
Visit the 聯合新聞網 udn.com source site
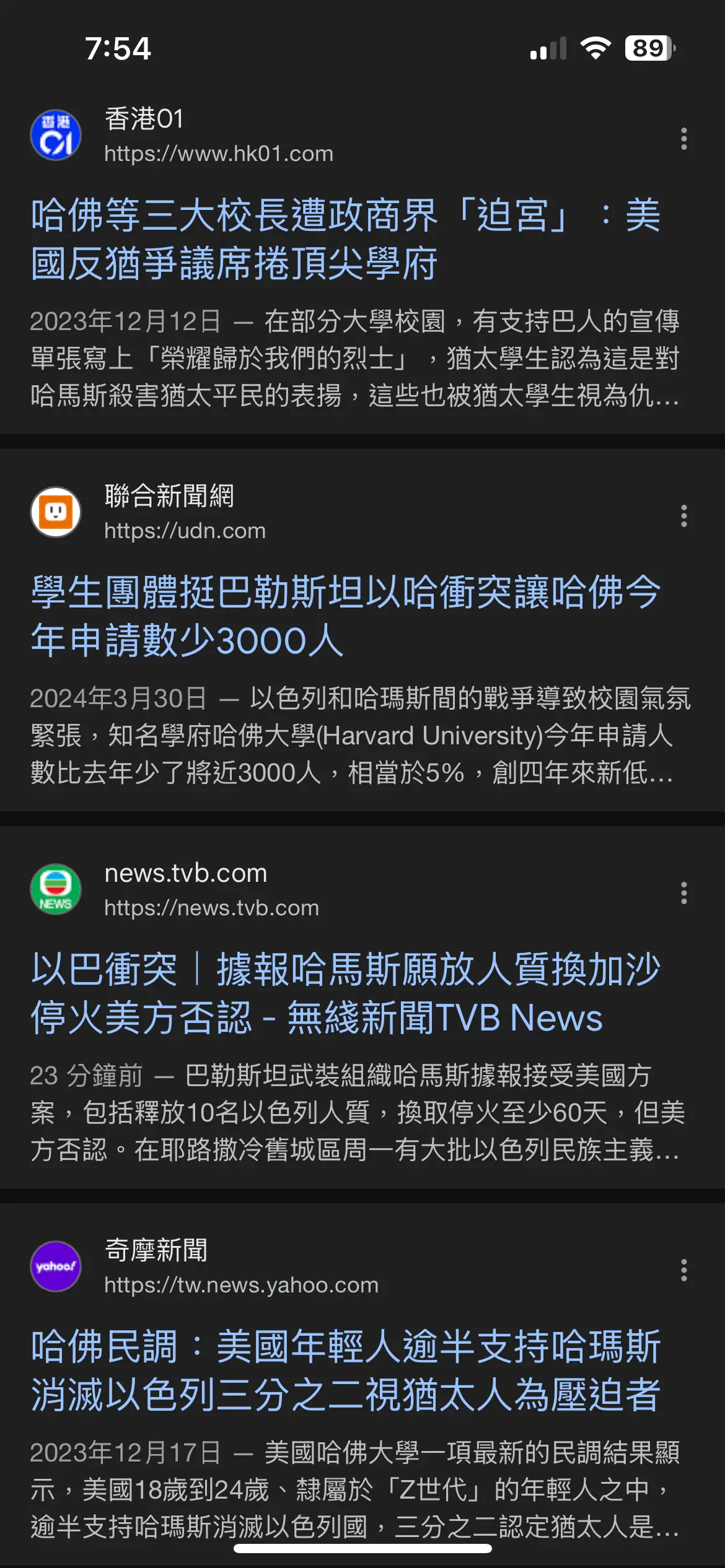click(149, 512)
